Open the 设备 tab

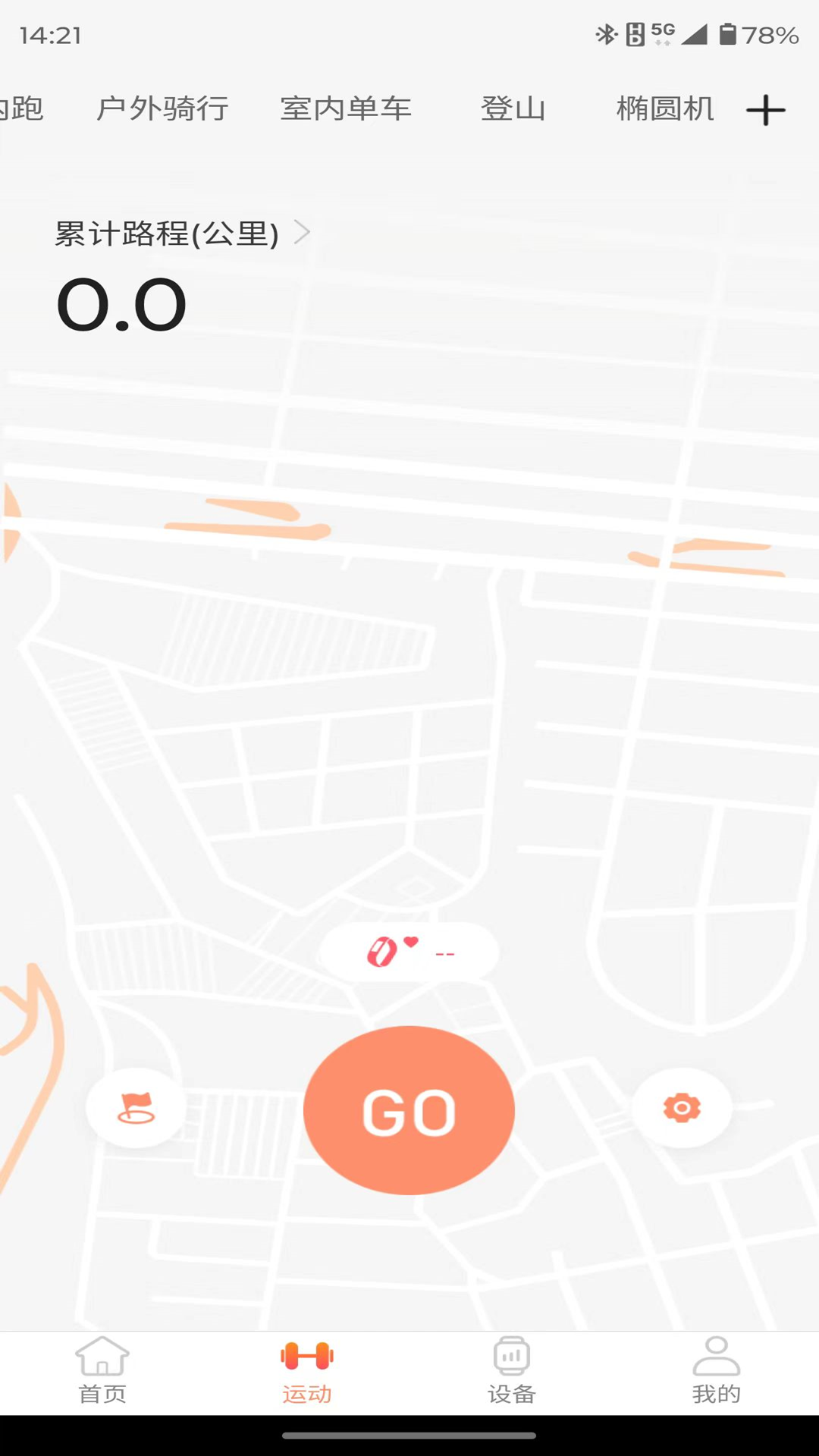(x=512, y=1371)
